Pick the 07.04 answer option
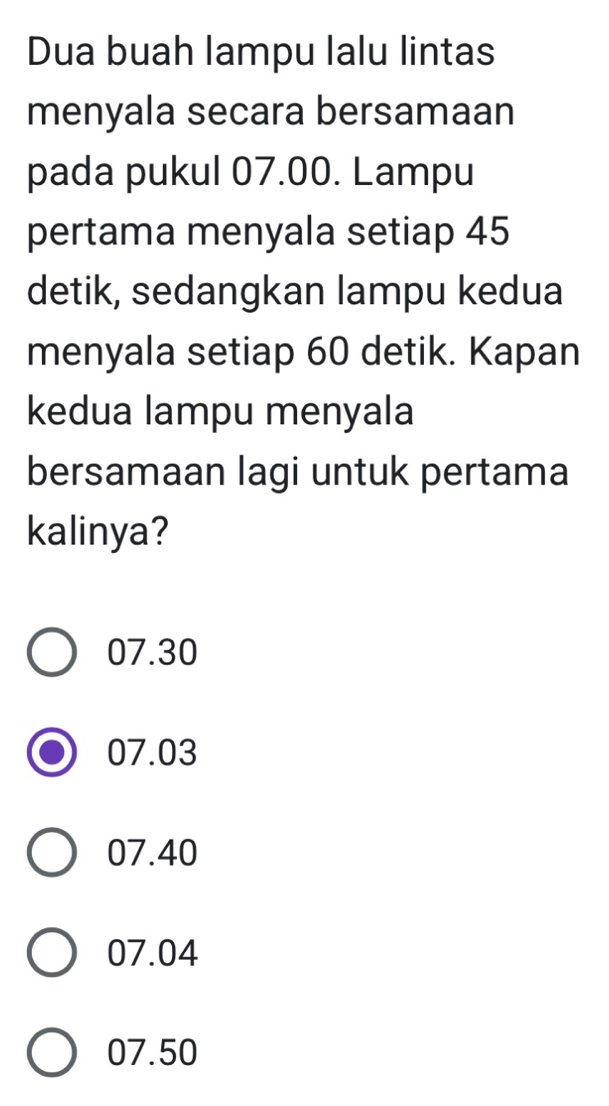 [x=53, y=953]
